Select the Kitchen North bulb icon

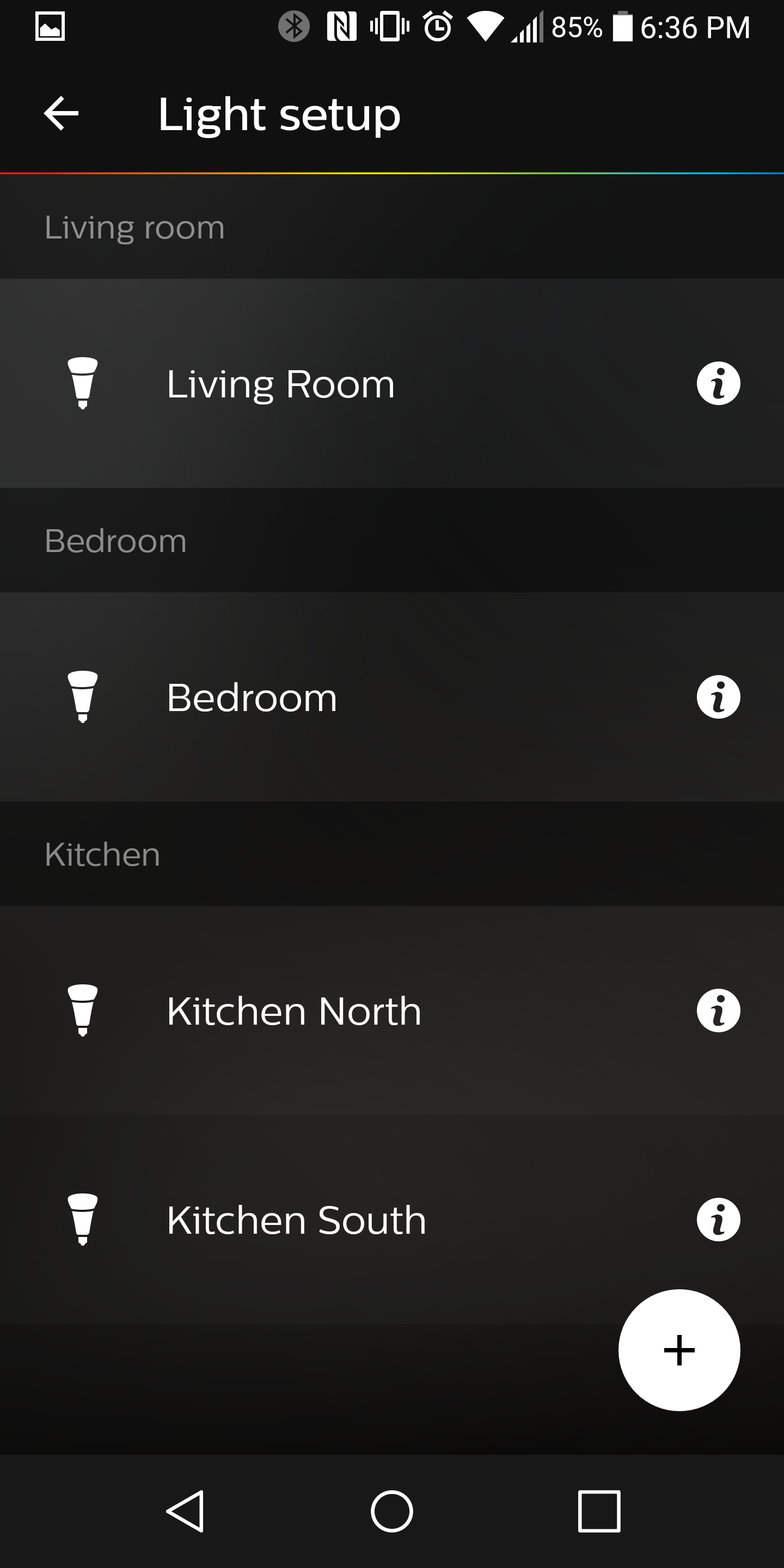[x=84, y=1009]
